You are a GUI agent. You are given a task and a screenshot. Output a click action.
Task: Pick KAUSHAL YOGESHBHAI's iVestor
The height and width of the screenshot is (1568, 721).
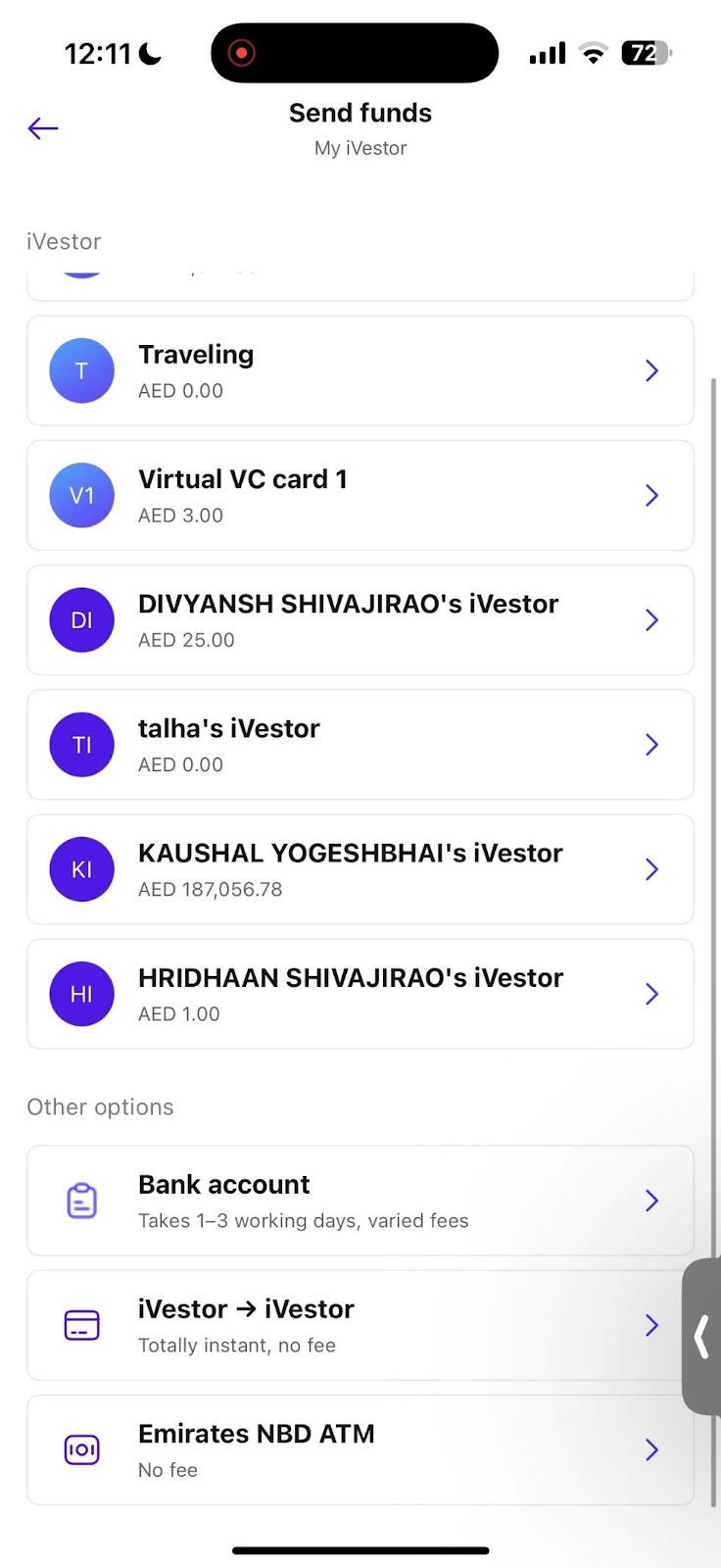[x=360, y=869]
